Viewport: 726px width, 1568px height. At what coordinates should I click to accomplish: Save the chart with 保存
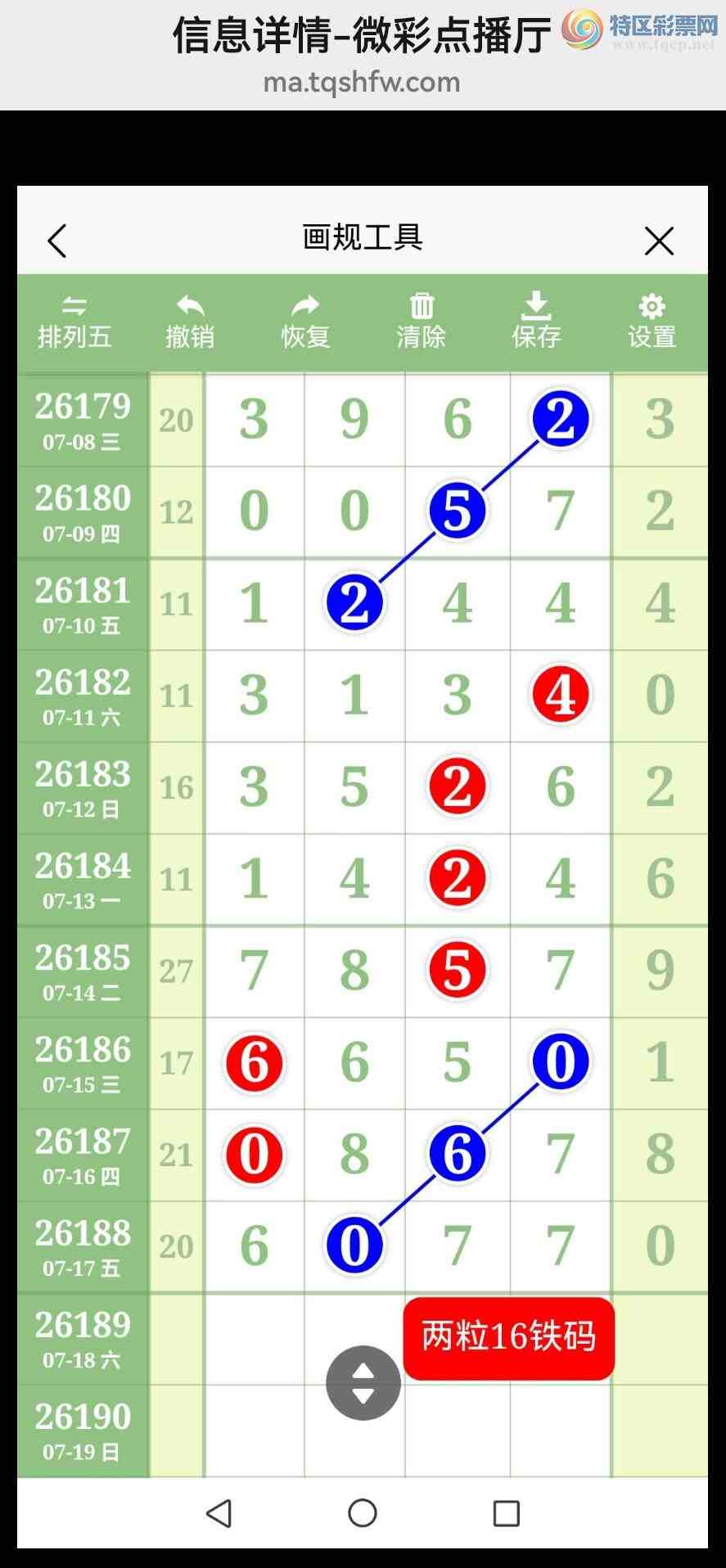tap(536, 322)
